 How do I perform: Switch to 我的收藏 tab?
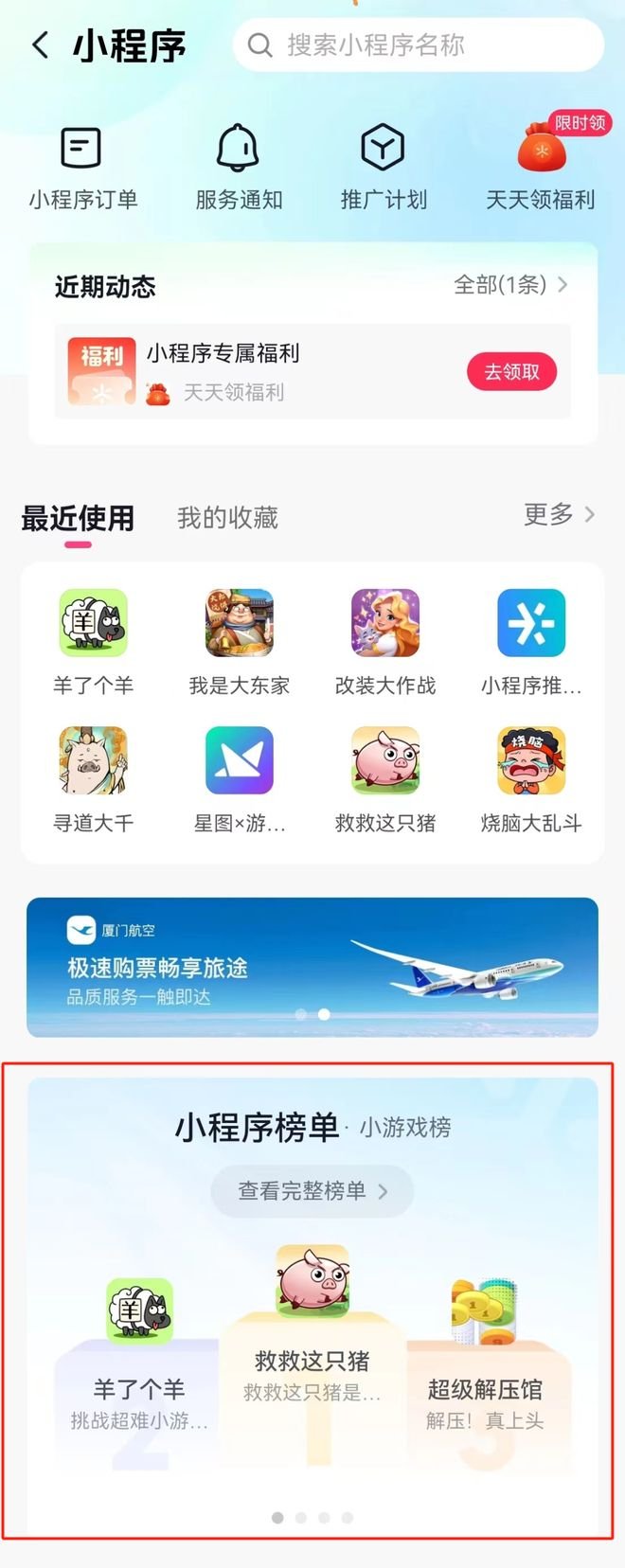point(227,517)
